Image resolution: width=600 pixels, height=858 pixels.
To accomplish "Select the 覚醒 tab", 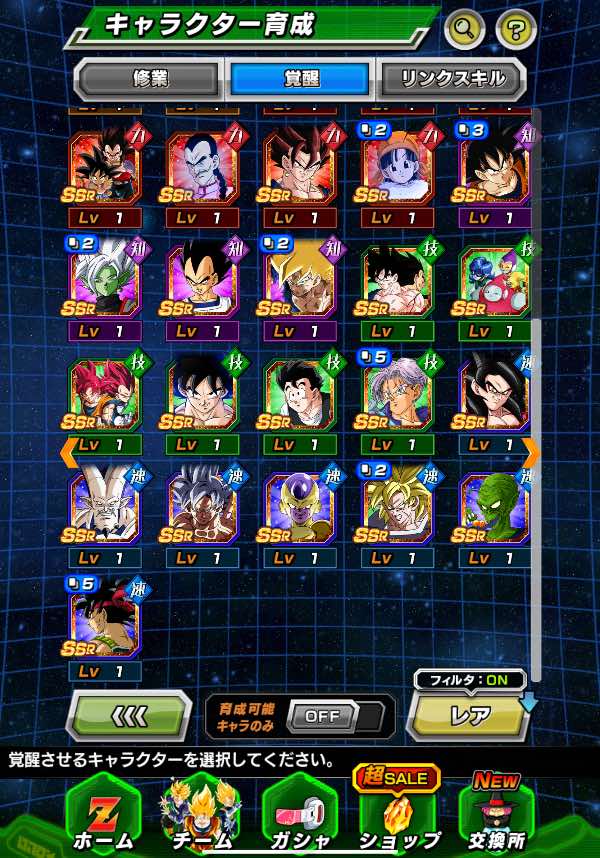I will point(299,78).
